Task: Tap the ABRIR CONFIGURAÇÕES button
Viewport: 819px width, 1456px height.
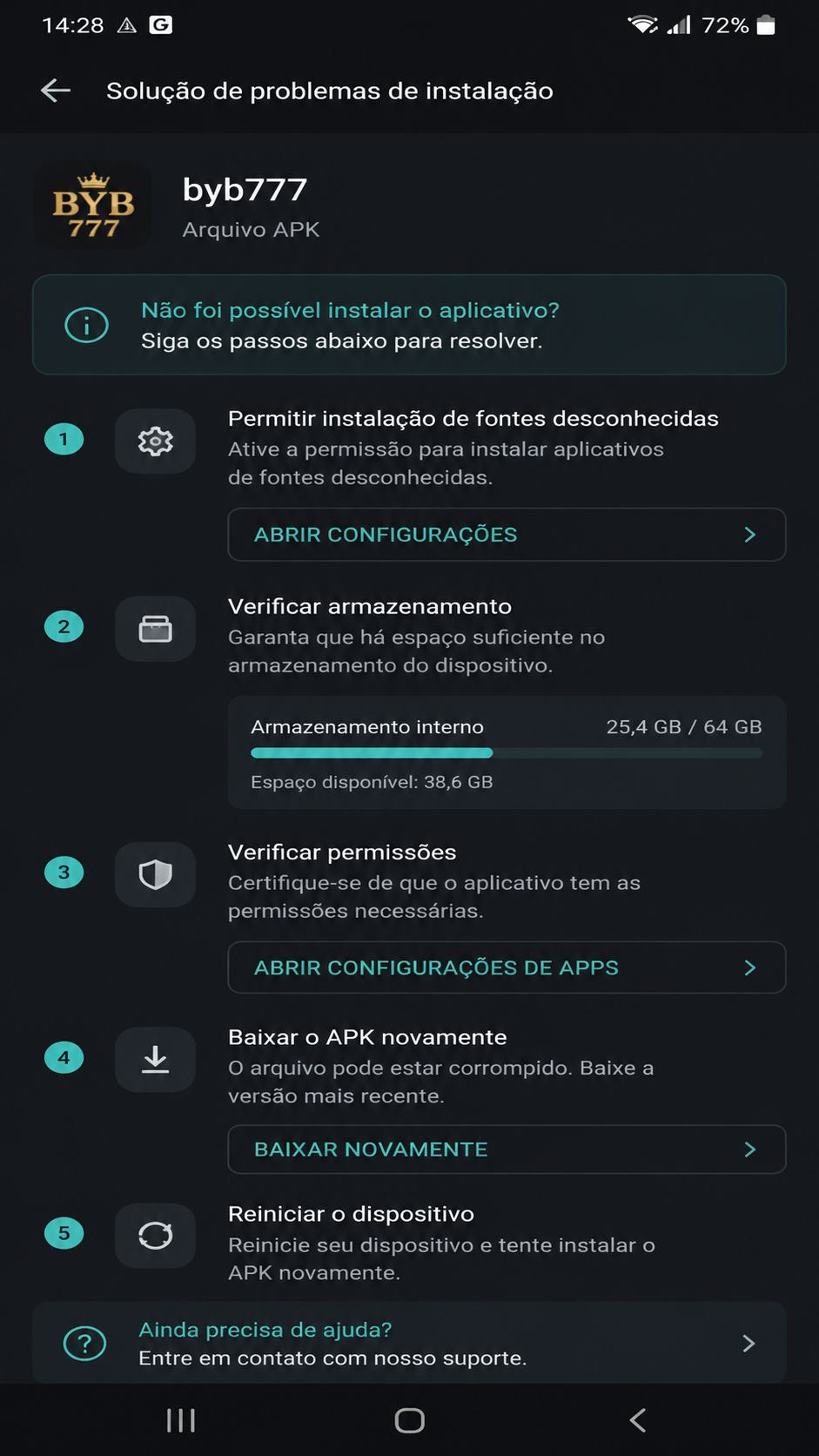Action: pos(507,535)
